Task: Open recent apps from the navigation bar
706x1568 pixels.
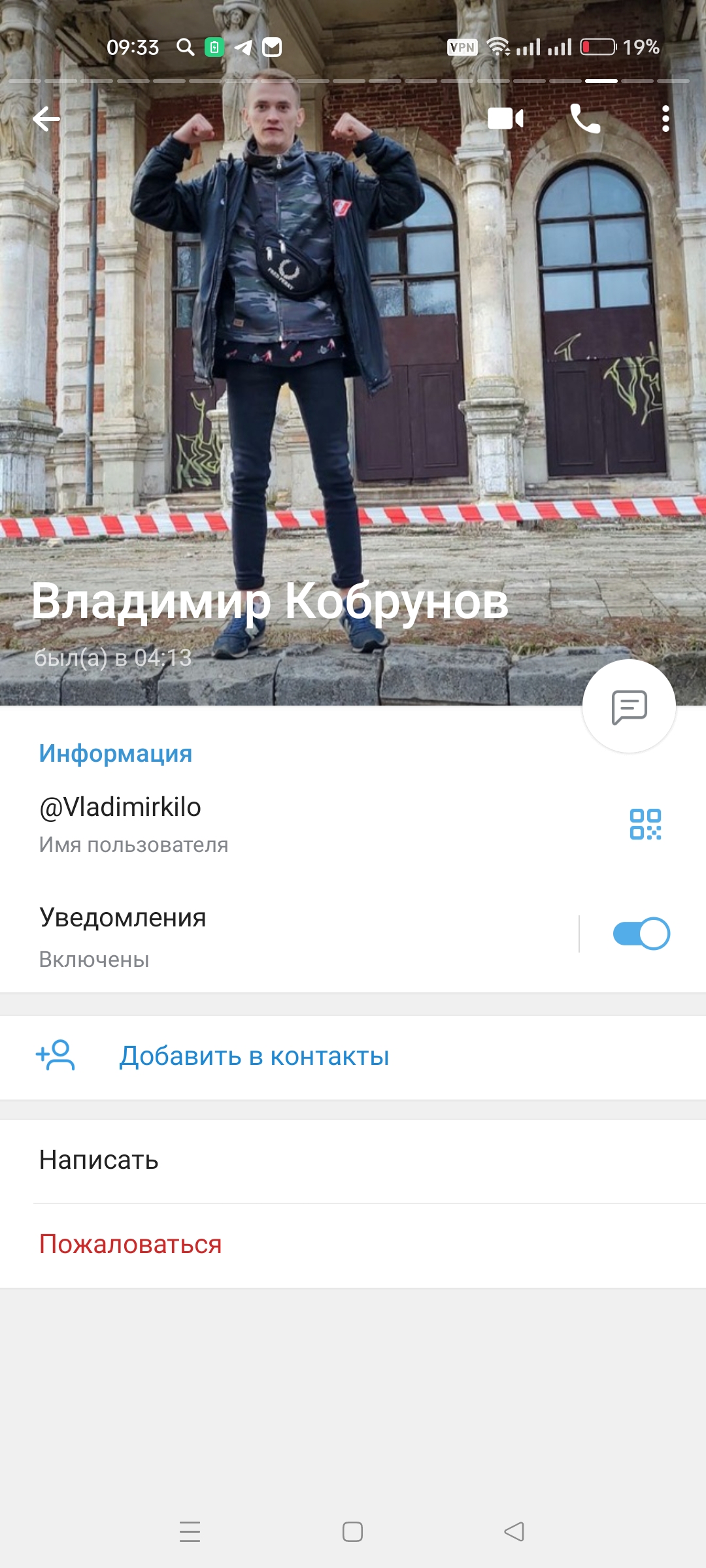Action: point(190,1531)
